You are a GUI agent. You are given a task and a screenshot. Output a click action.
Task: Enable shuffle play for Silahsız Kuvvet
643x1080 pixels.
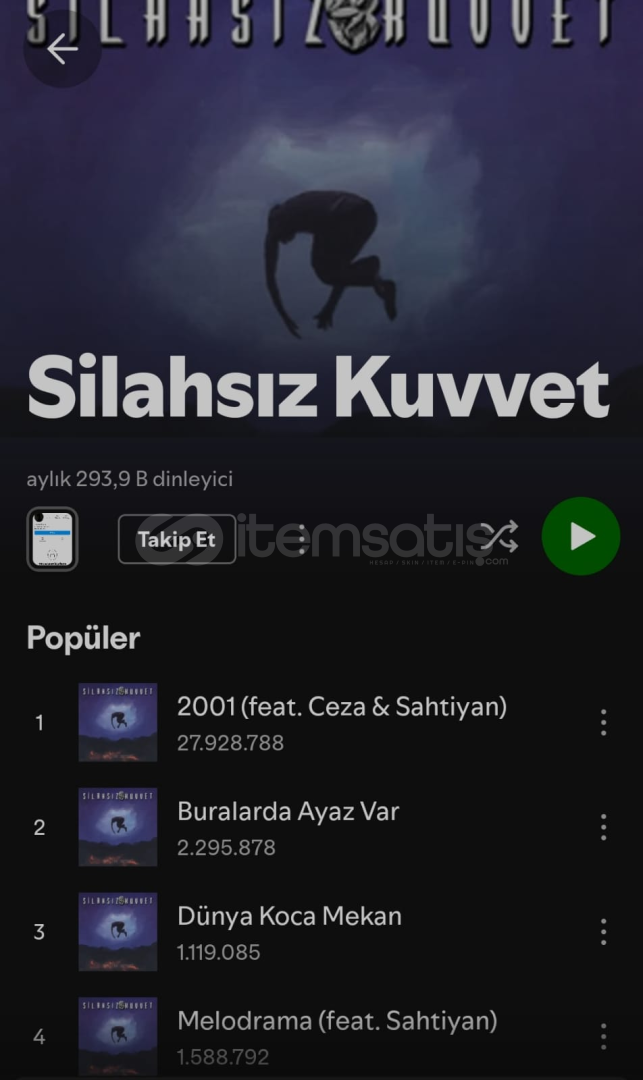click(499, 537)
